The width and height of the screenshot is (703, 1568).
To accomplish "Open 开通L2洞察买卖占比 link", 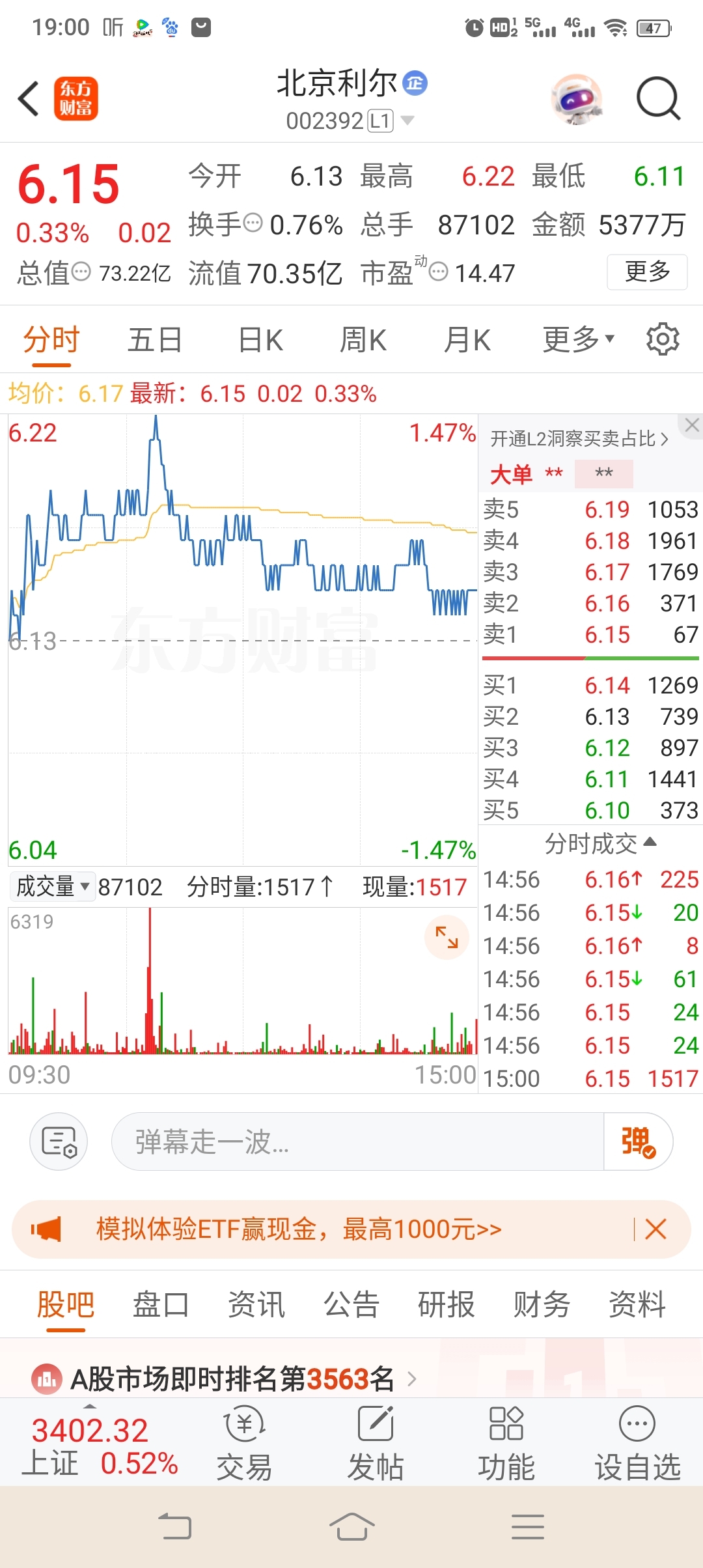I will pyautogui.click(x=578, y=439).
